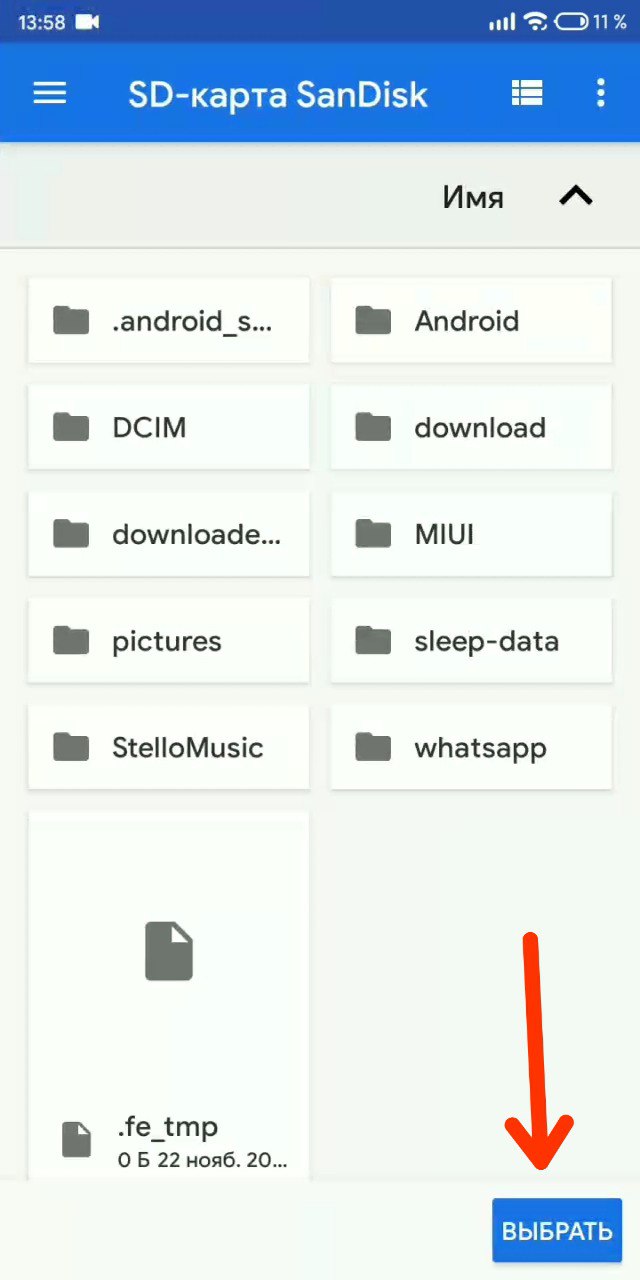640x1280 pixels.
Task: Switch to list view layout
Action: click(x=527, y=93)
